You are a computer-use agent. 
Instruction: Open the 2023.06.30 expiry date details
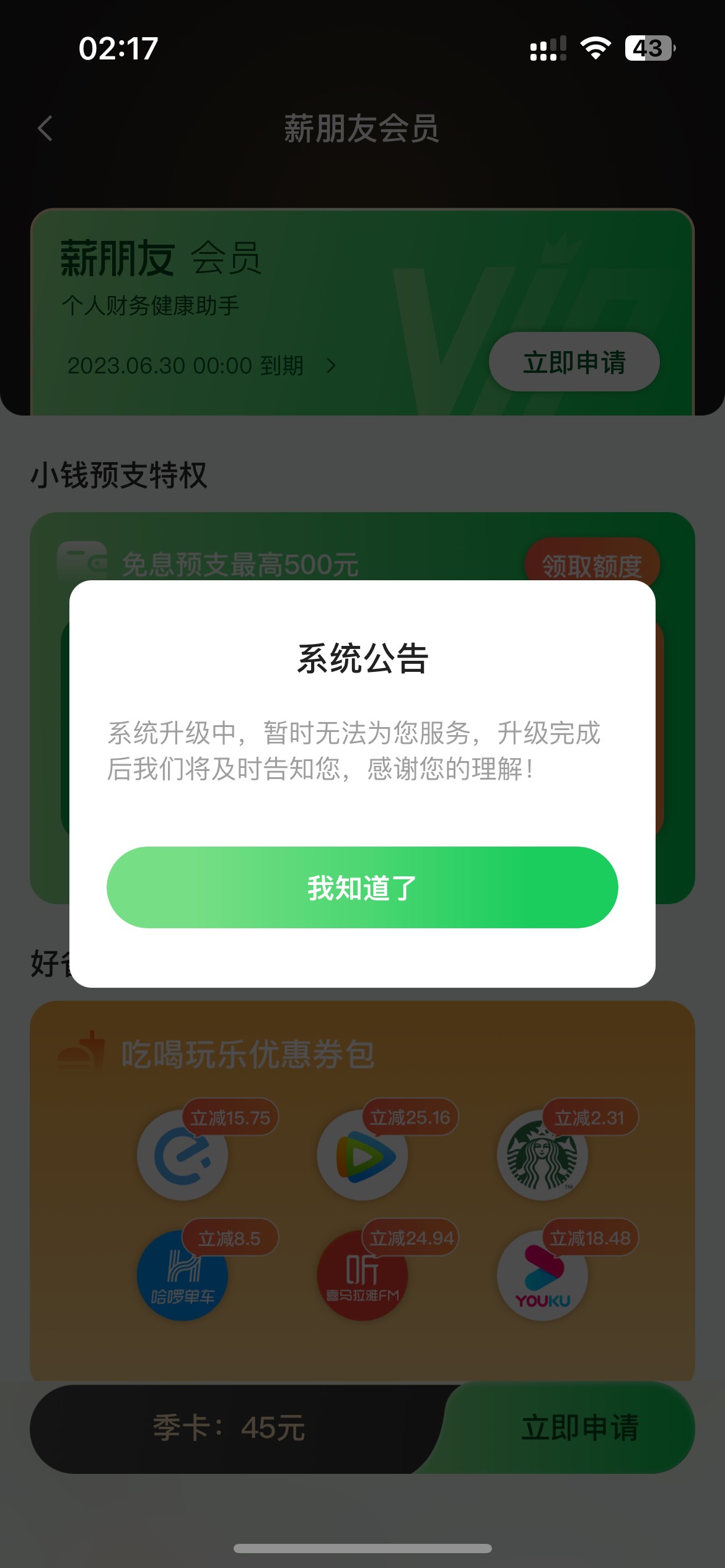pos(201,365)
